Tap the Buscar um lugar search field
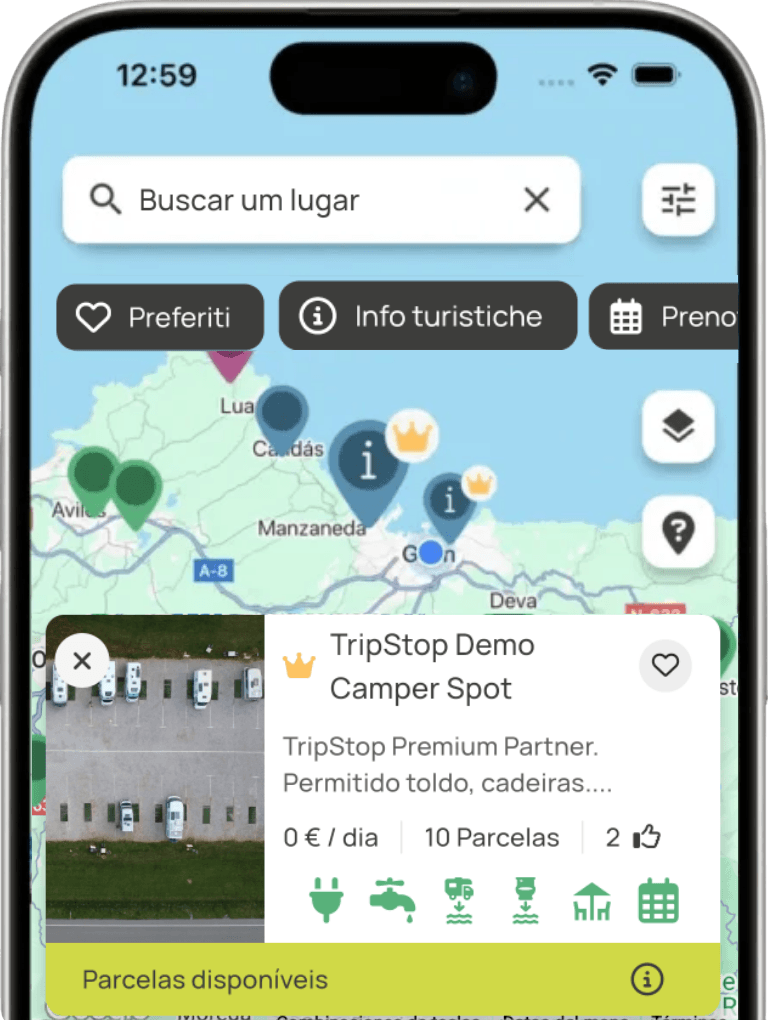 click(x=300, y=200)
